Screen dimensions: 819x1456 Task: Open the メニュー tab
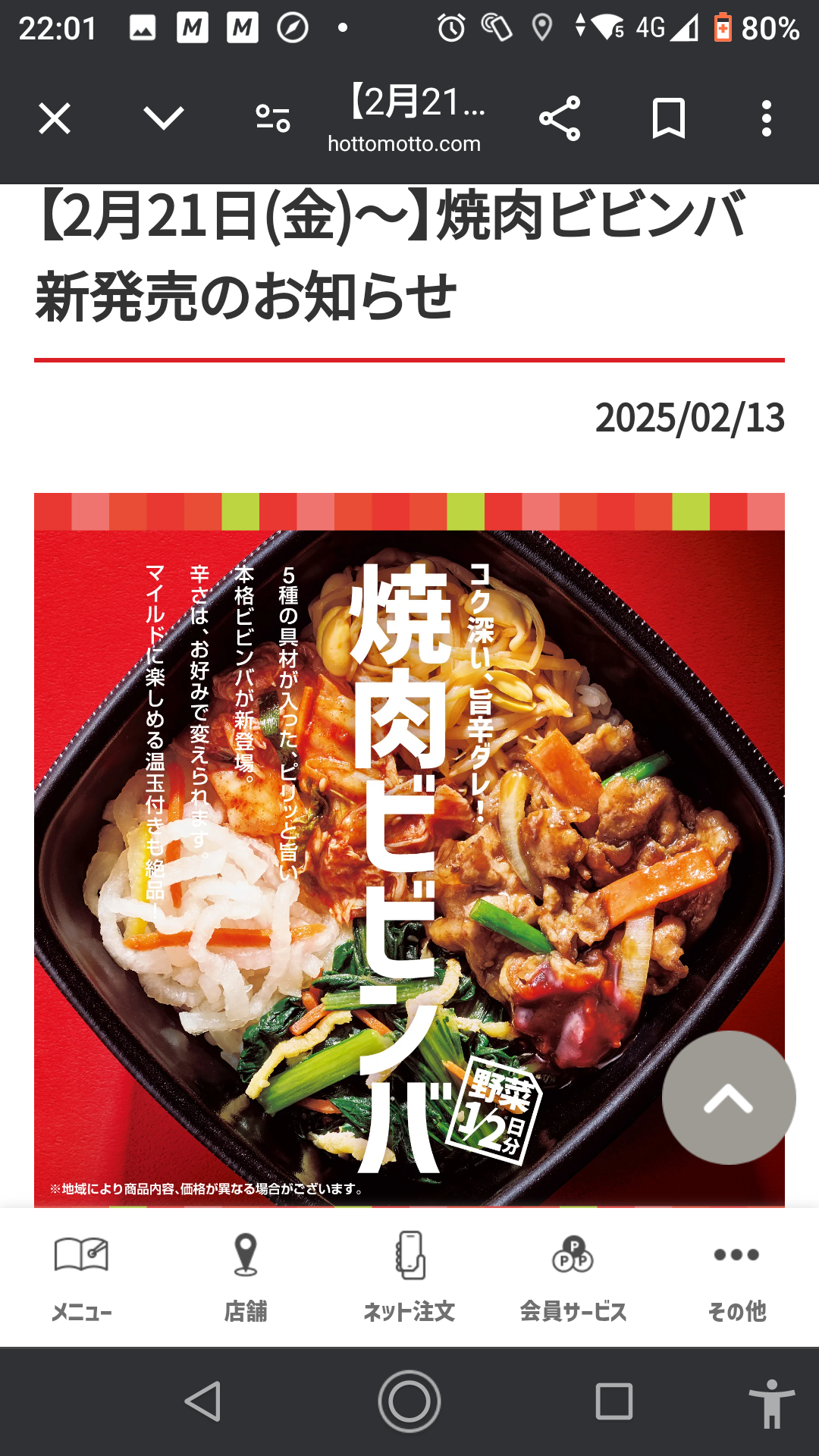pos(82,1277)
